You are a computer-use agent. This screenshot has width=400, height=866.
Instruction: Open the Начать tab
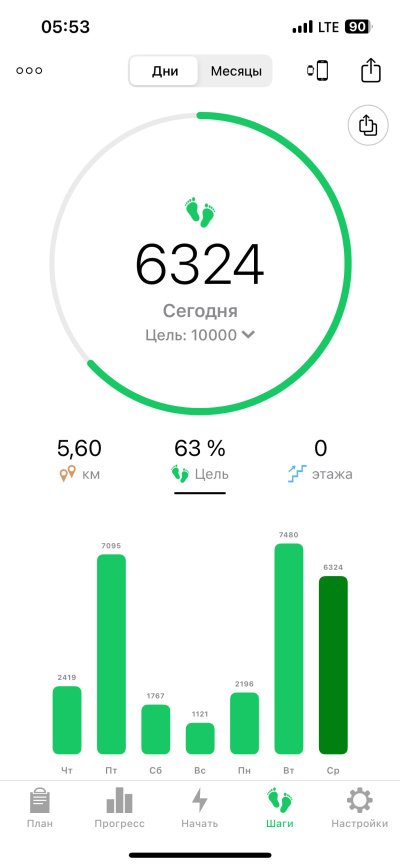click(199, 808)
